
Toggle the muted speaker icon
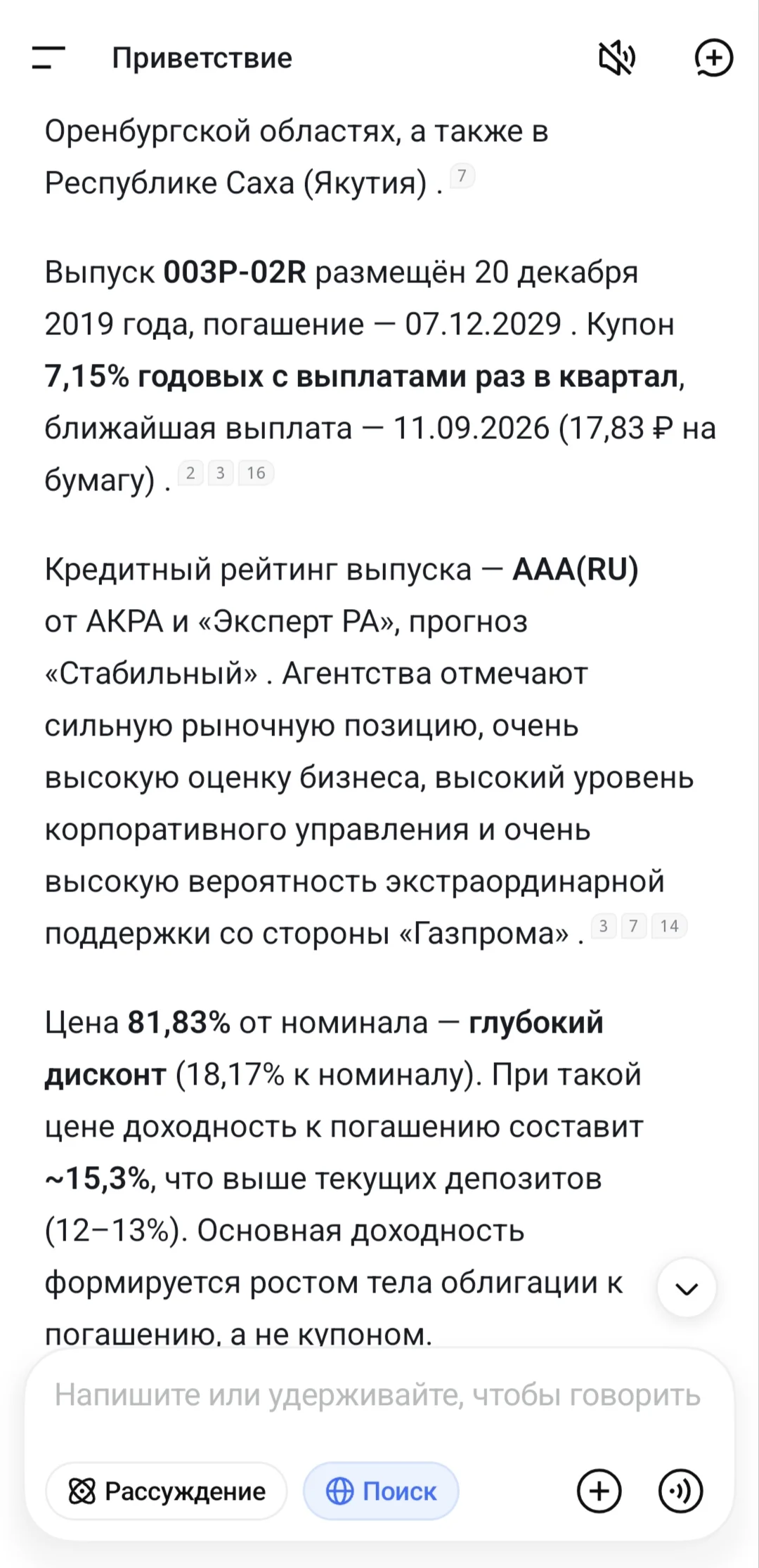click(x=617, y=58)
